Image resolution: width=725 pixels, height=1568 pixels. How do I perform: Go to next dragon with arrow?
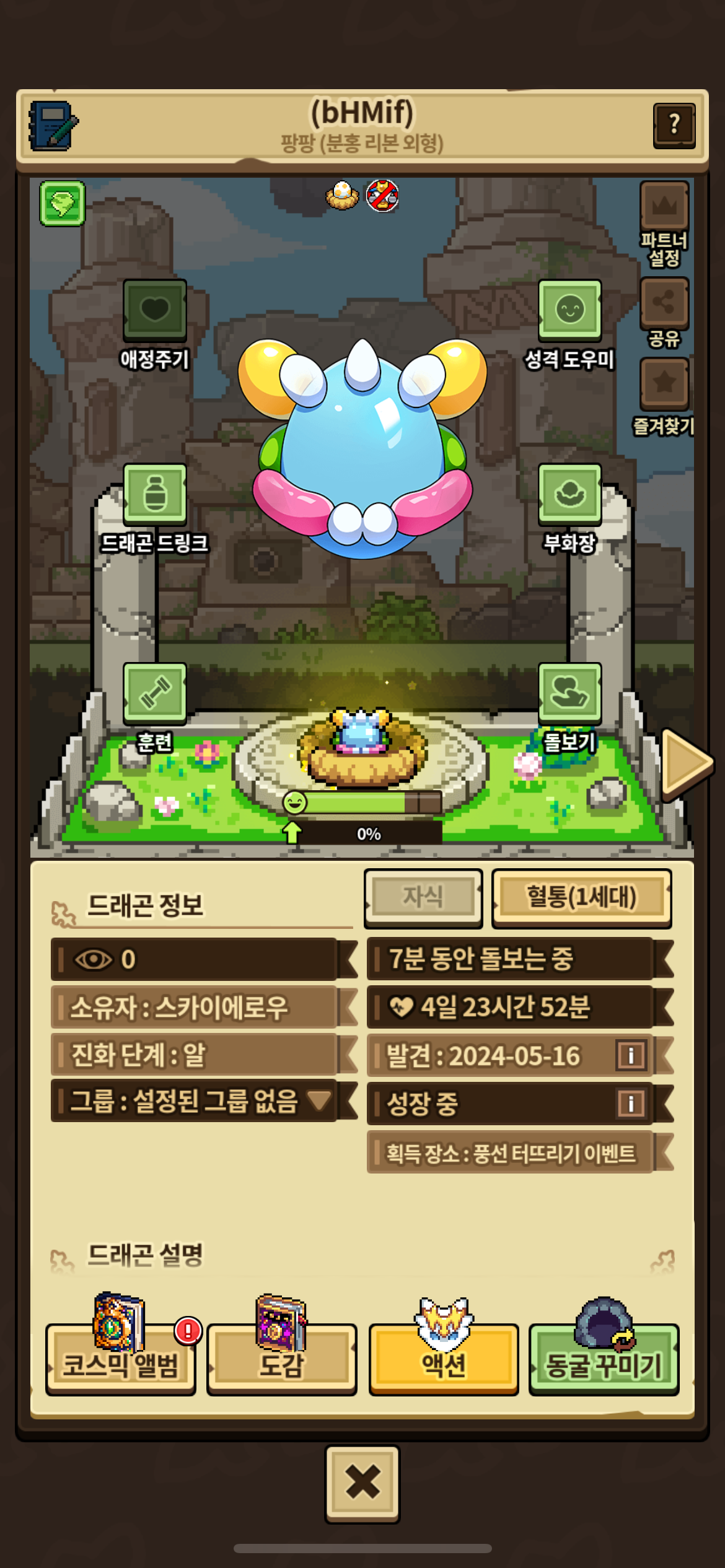685,762
